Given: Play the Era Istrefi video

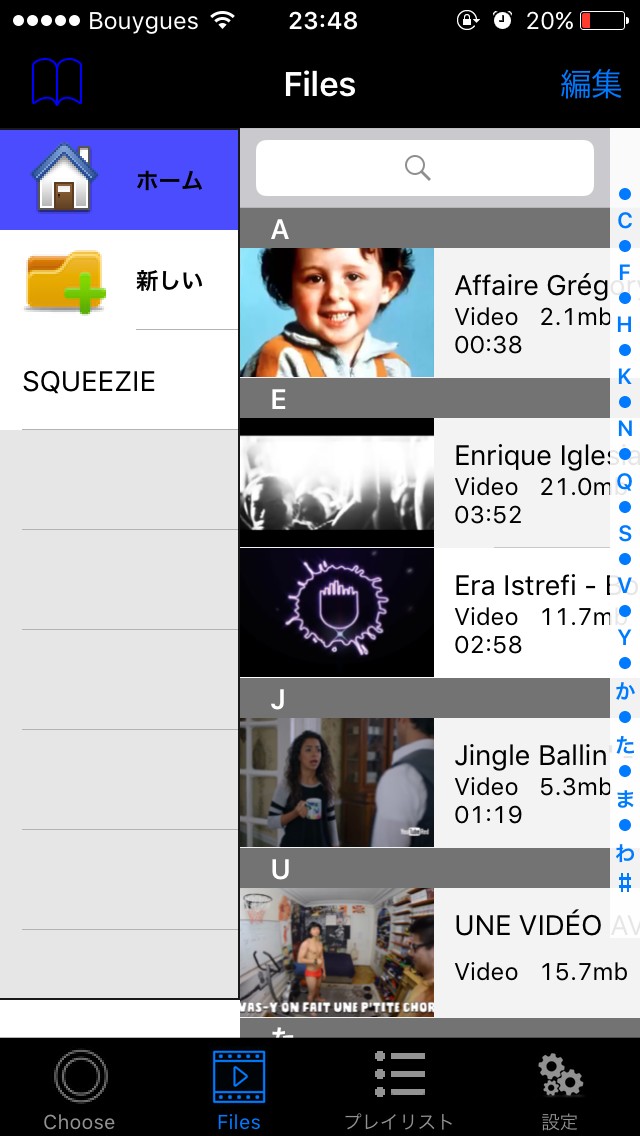Looking at the screenshot, I should [425, 613].
